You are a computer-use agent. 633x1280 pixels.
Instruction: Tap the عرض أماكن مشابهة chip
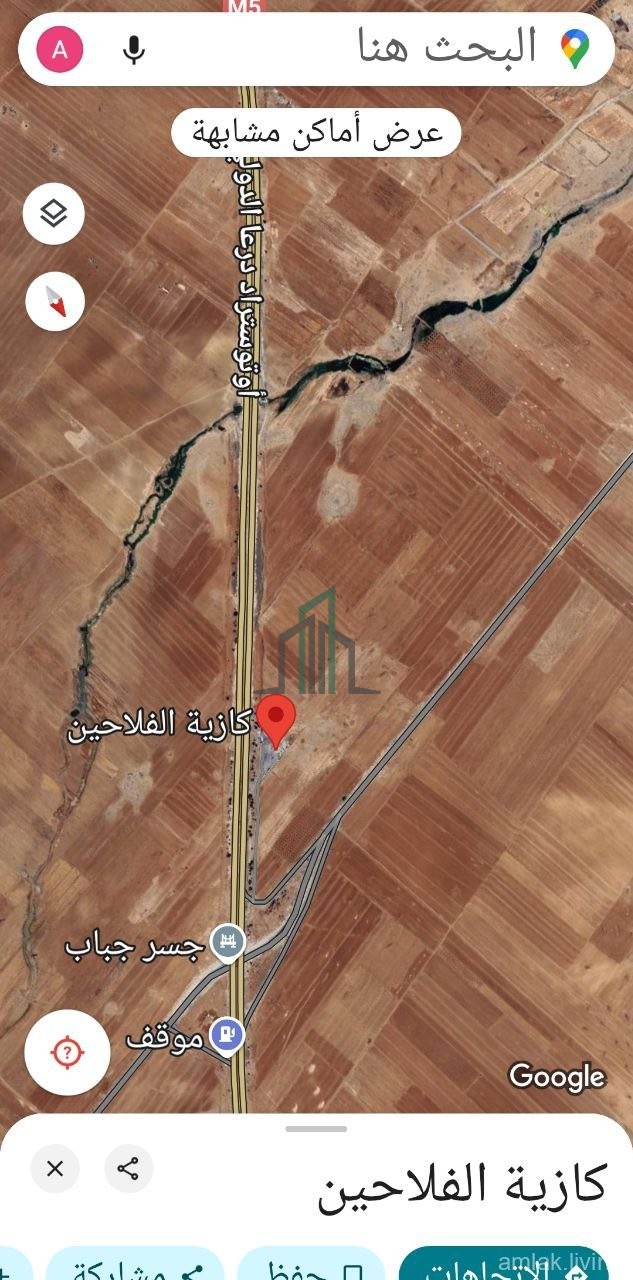pyautogui.click(x=316, y=133)
